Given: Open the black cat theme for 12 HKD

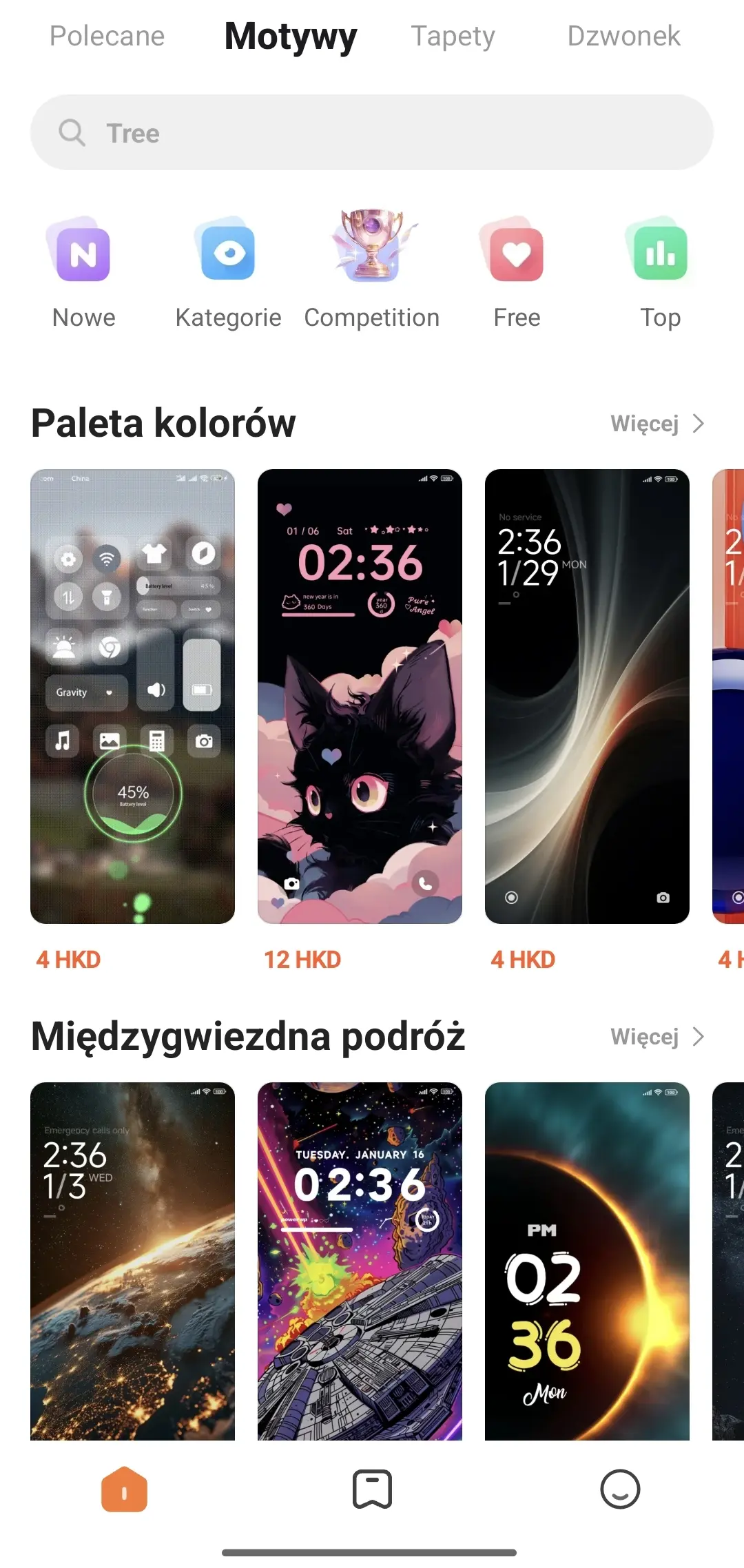Looking at the screenshot, I should pos(360,696).
